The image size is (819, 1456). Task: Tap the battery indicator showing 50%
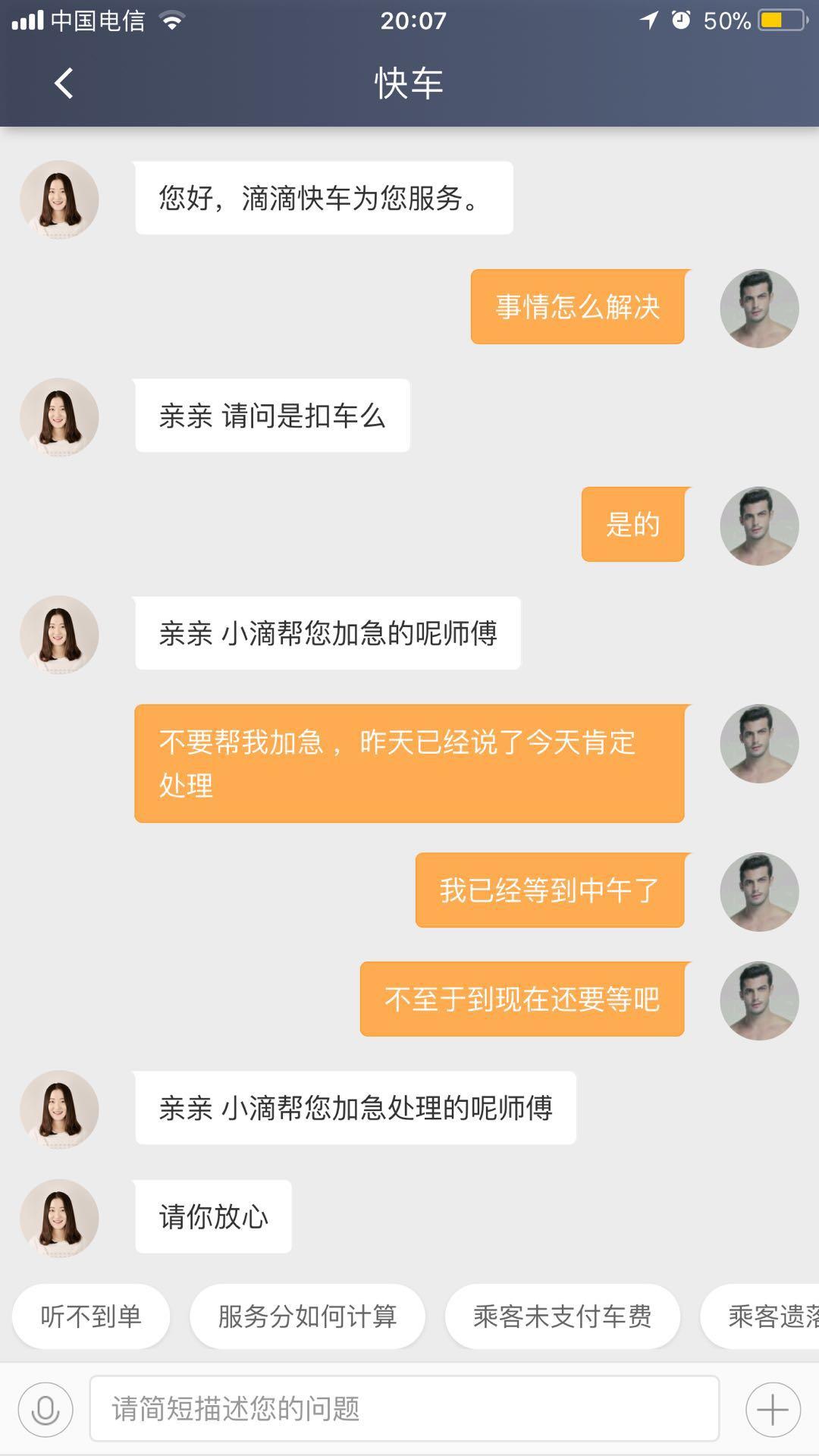pos(775,20)
